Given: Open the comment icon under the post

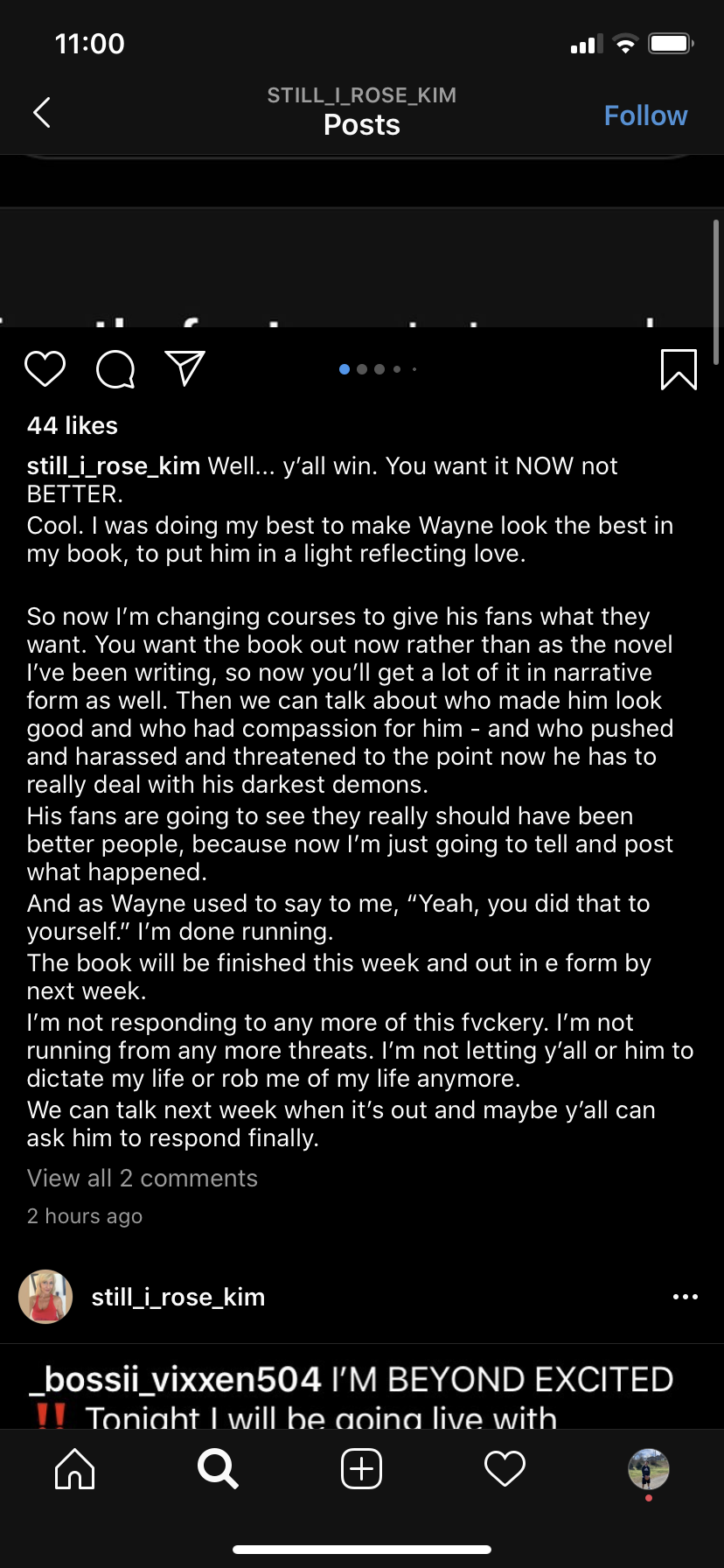Looking at the screenshot, I should tap(115, 368).
